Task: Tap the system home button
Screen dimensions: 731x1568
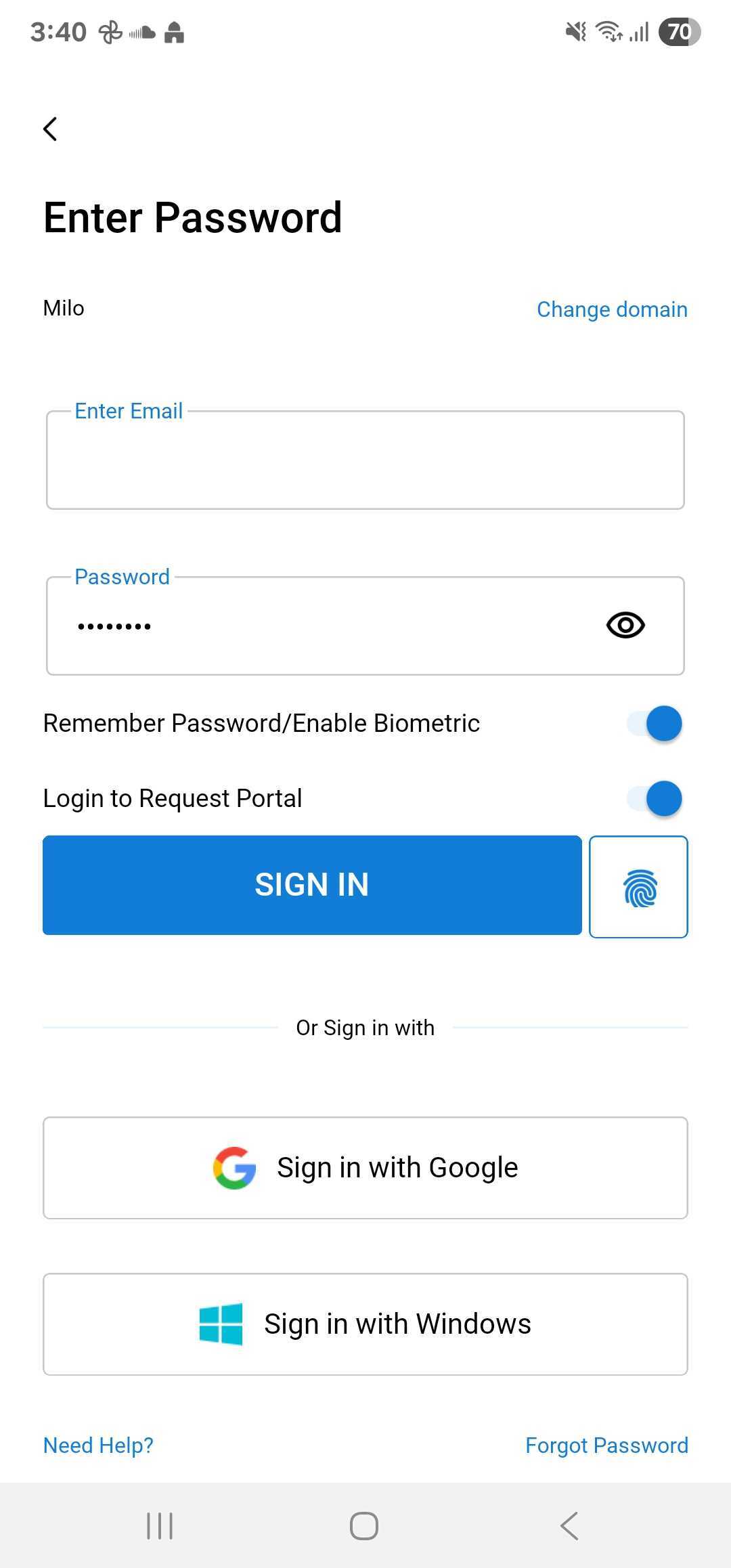Action: point(364,1526)
